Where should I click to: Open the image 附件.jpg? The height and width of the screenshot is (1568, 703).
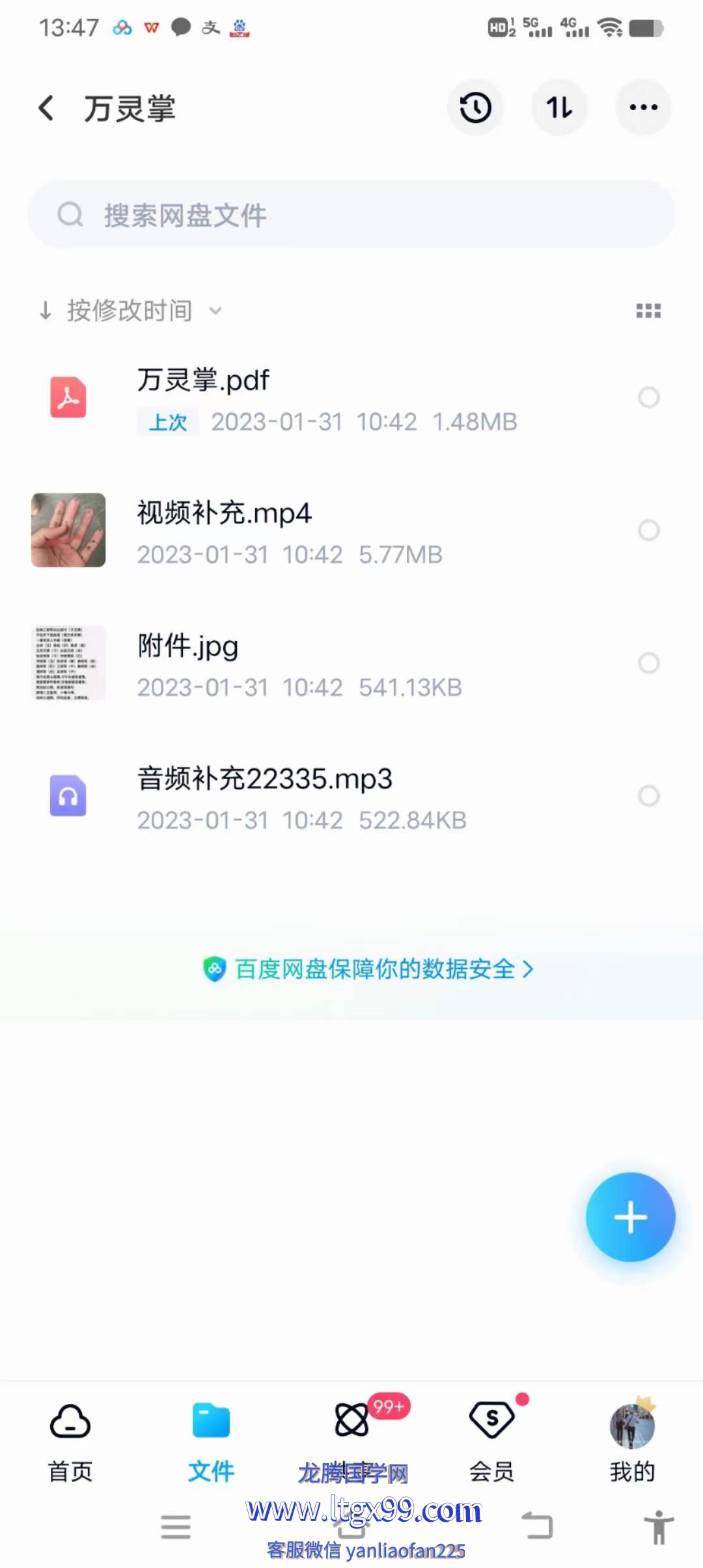[325, 663]
